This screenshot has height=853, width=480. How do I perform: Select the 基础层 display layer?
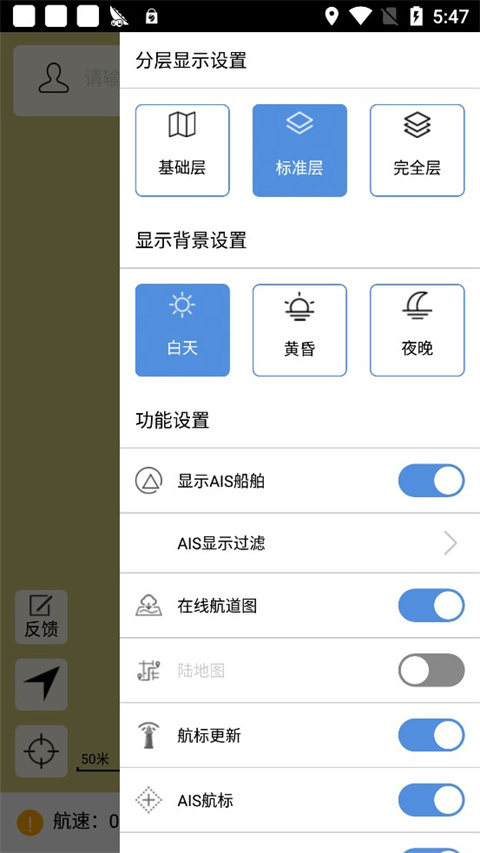[x=182, y=150]
